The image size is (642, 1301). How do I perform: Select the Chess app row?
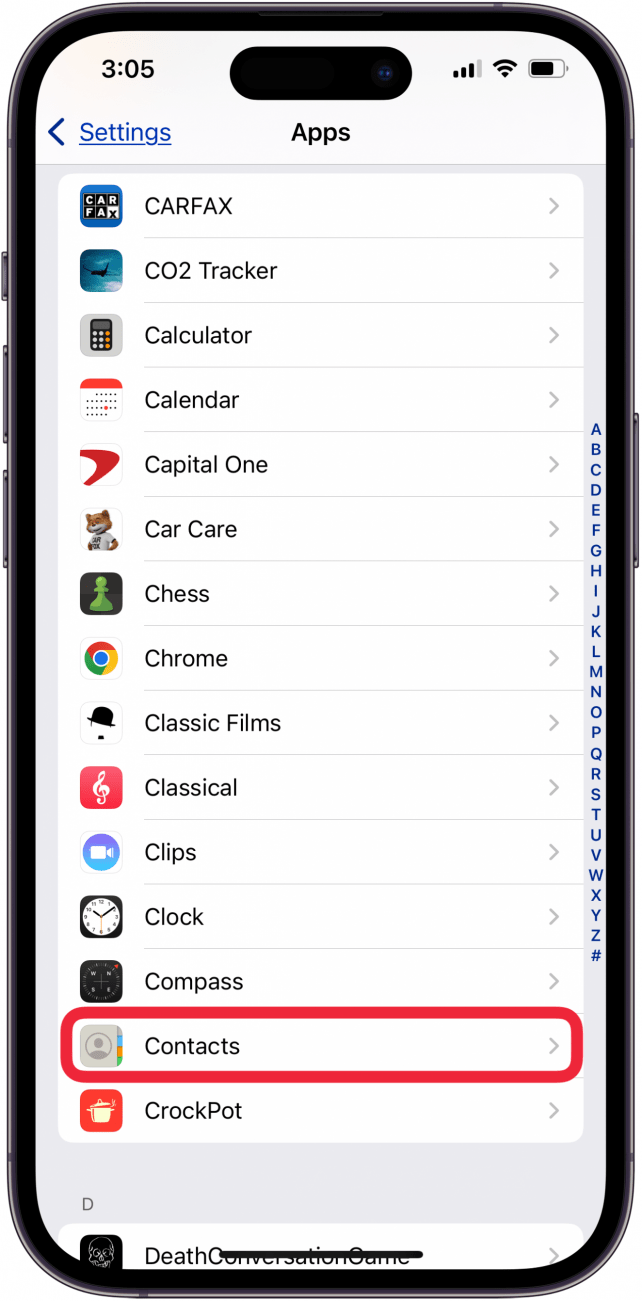pyautogui.click(x=320, y=594)
